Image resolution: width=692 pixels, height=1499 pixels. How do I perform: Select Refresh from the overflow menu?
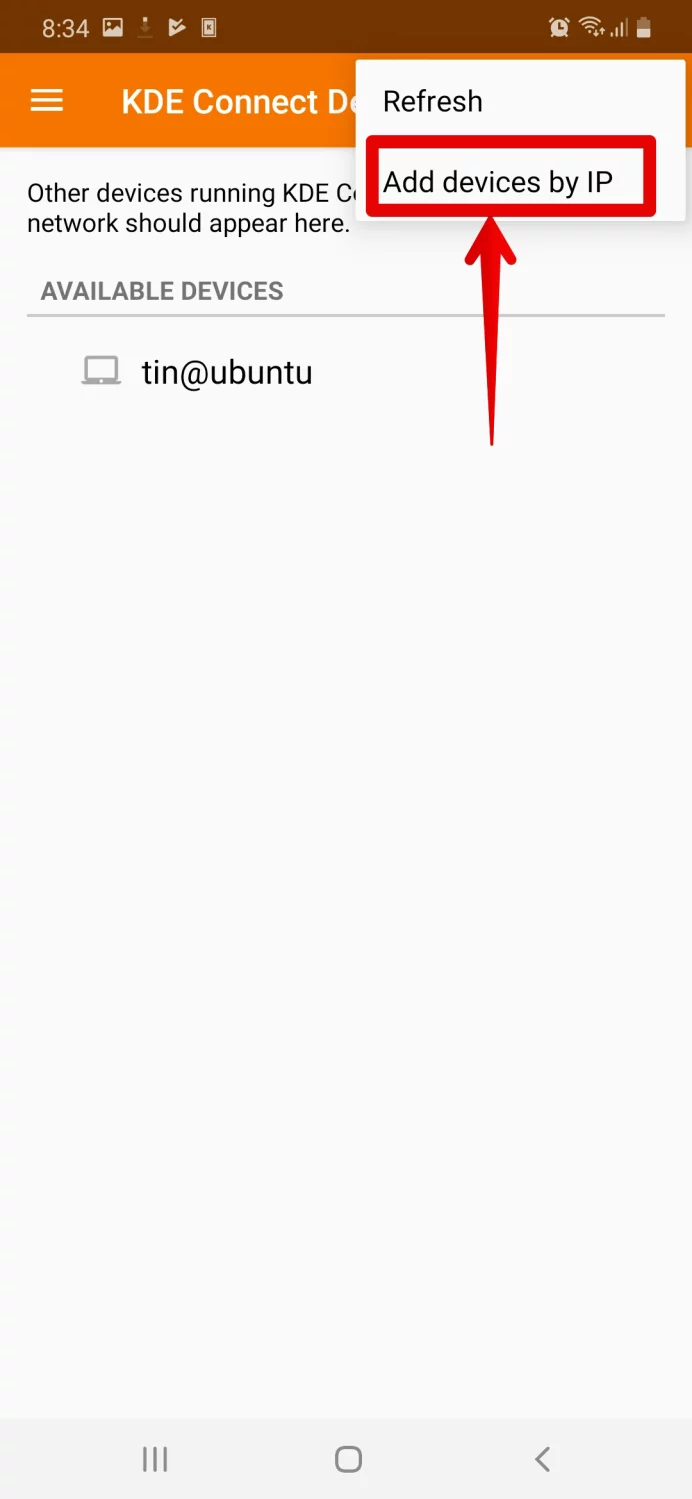[520, 101]
